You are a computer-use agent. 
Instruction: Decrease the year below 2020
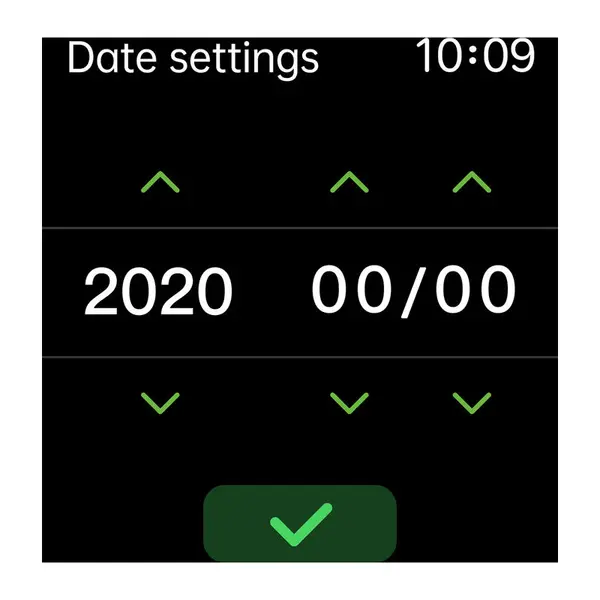tap(160, 403)
